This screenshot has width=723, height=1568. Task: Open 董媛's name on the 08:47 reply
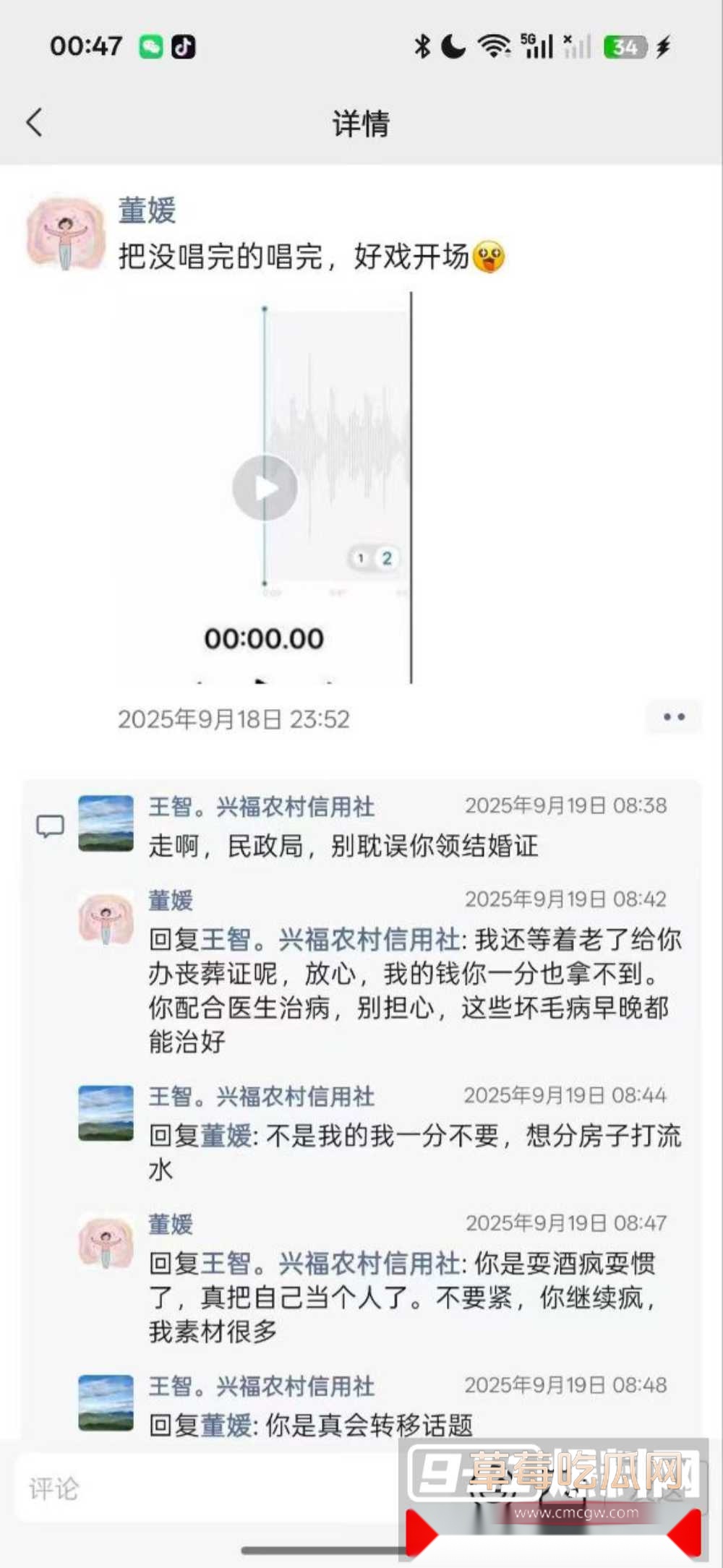[171, 1223]
